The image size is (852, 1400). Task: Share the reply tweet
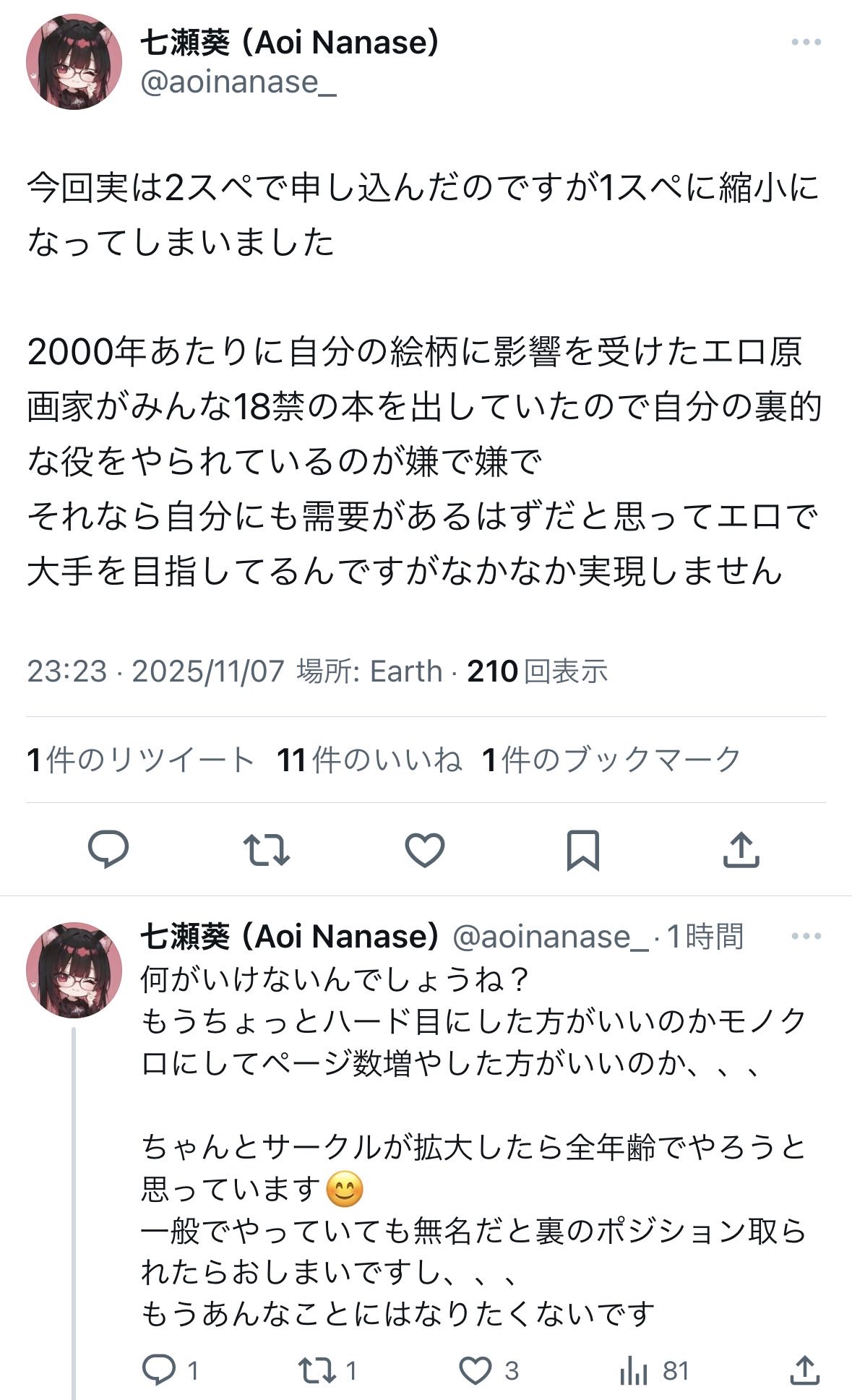click(804, 1370)
